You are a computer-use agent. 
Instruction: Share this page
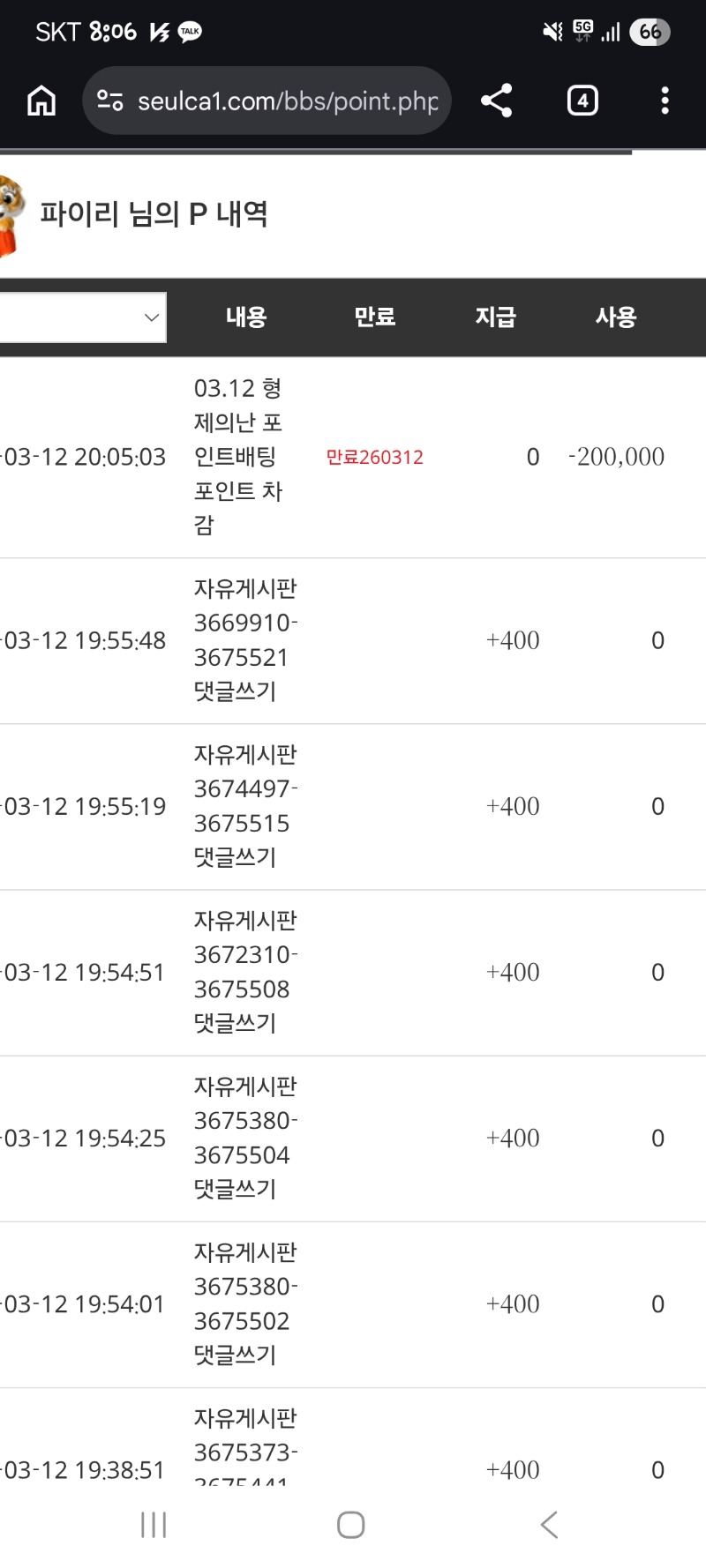496,101
